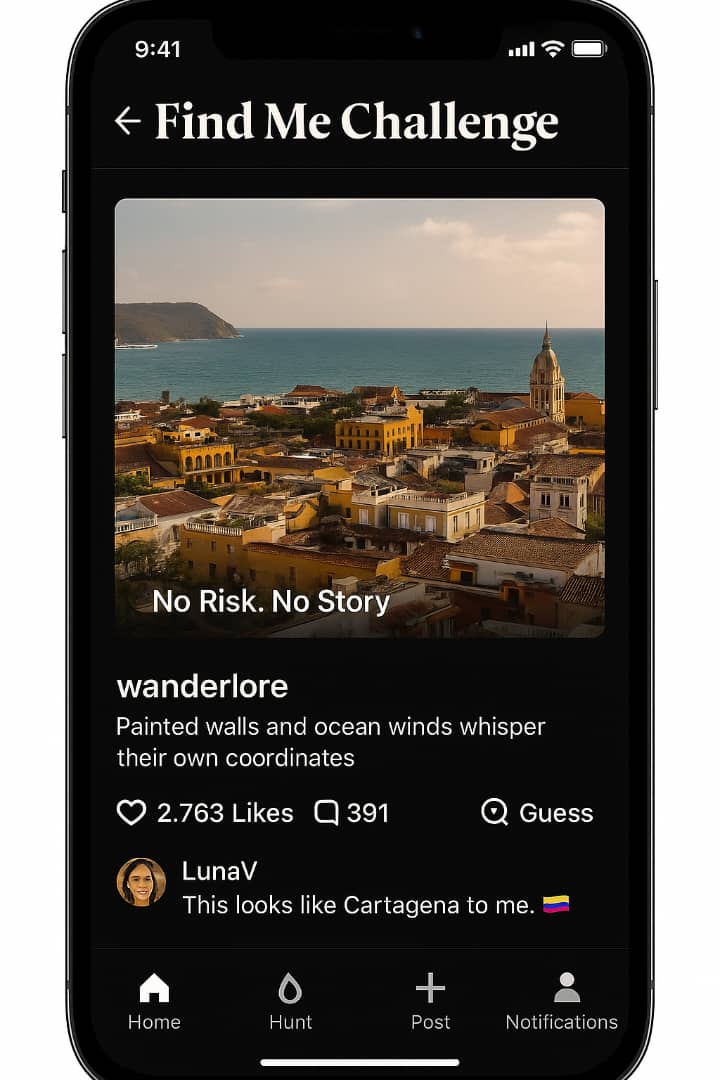Screen dimensions: 720x1080
Task: Open the Cartagena photo post
Action: tap(360, 417)
